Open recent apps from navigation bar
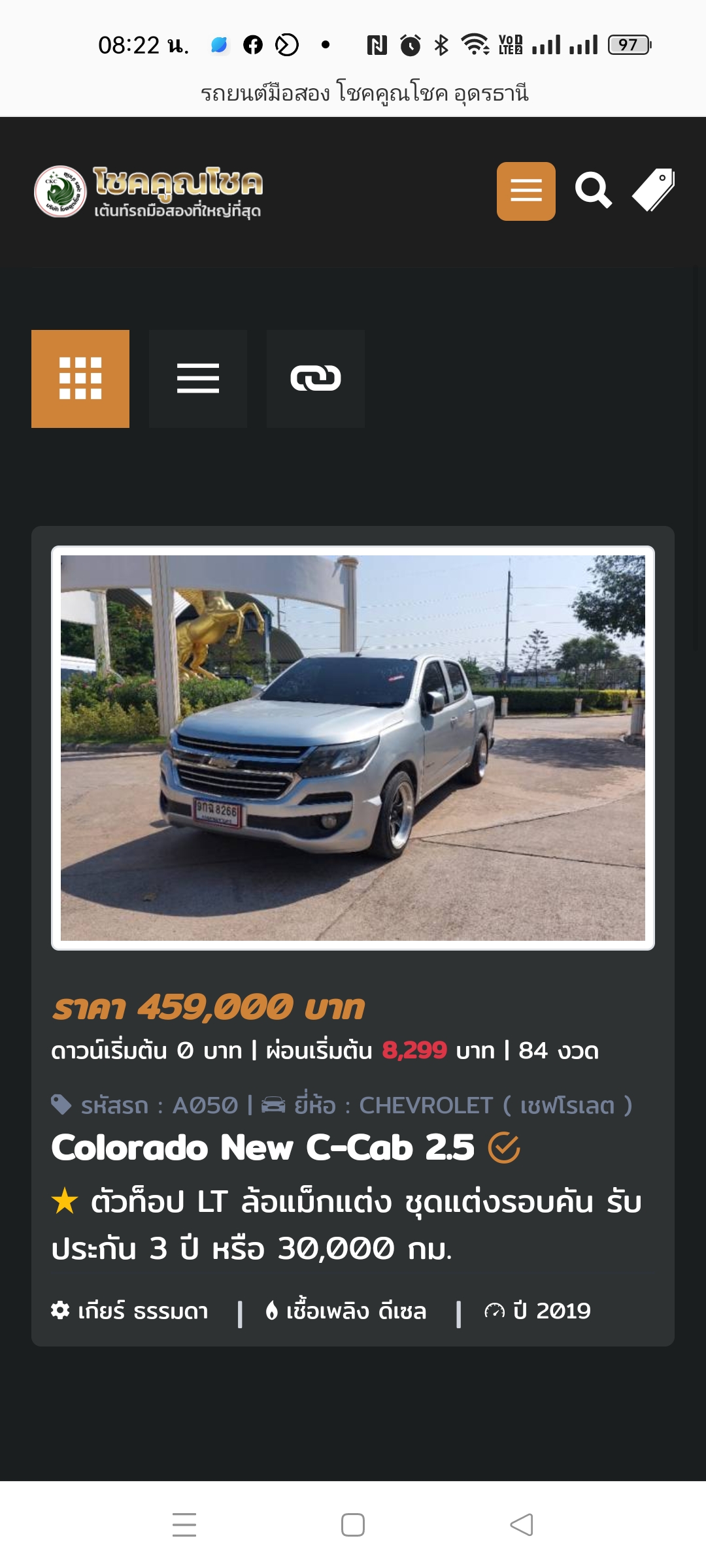 point(184,1525)
